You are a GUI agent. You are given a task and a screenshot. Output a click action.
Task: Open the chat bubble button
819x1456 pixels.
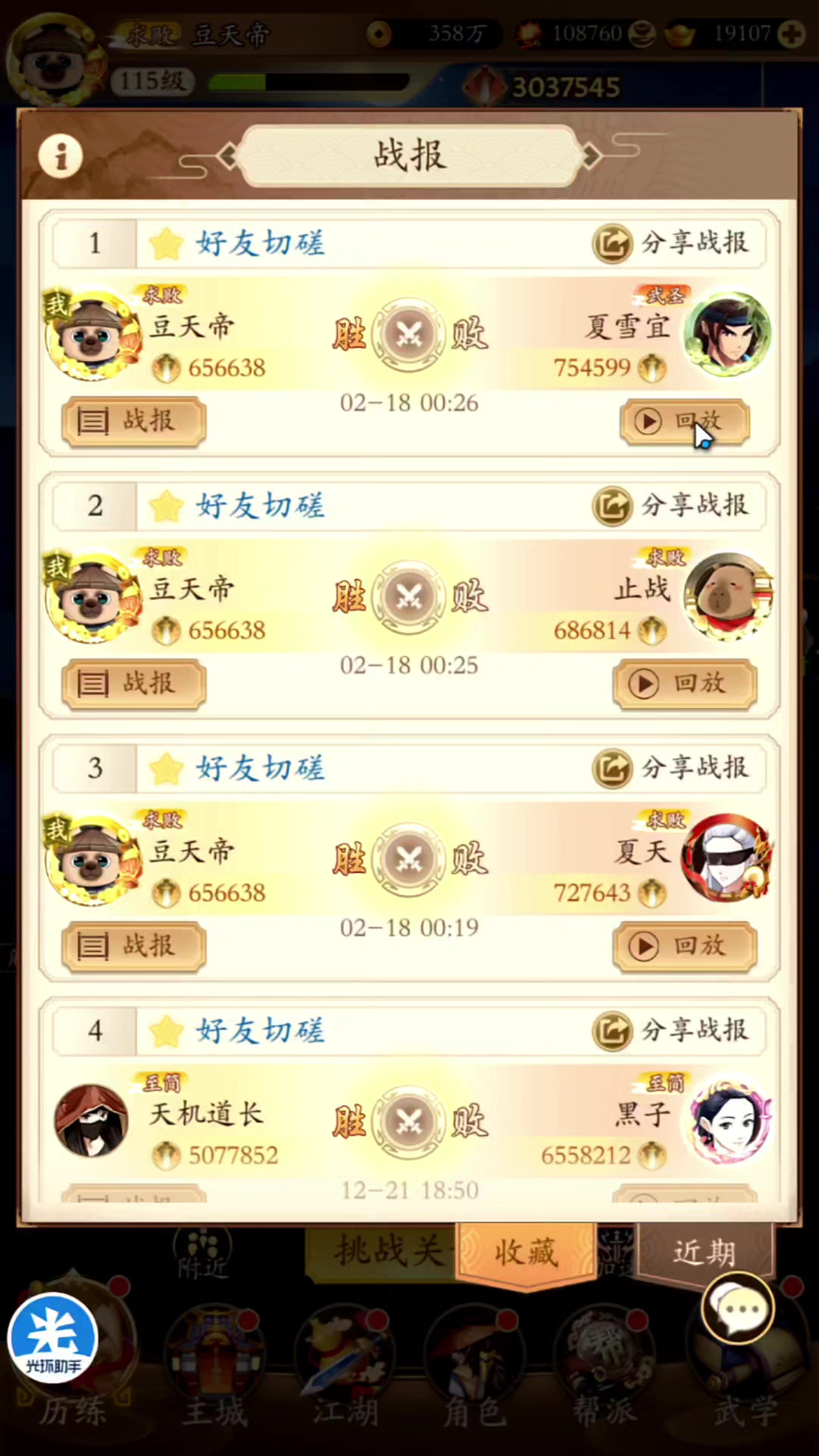(x=737, y=1308)
